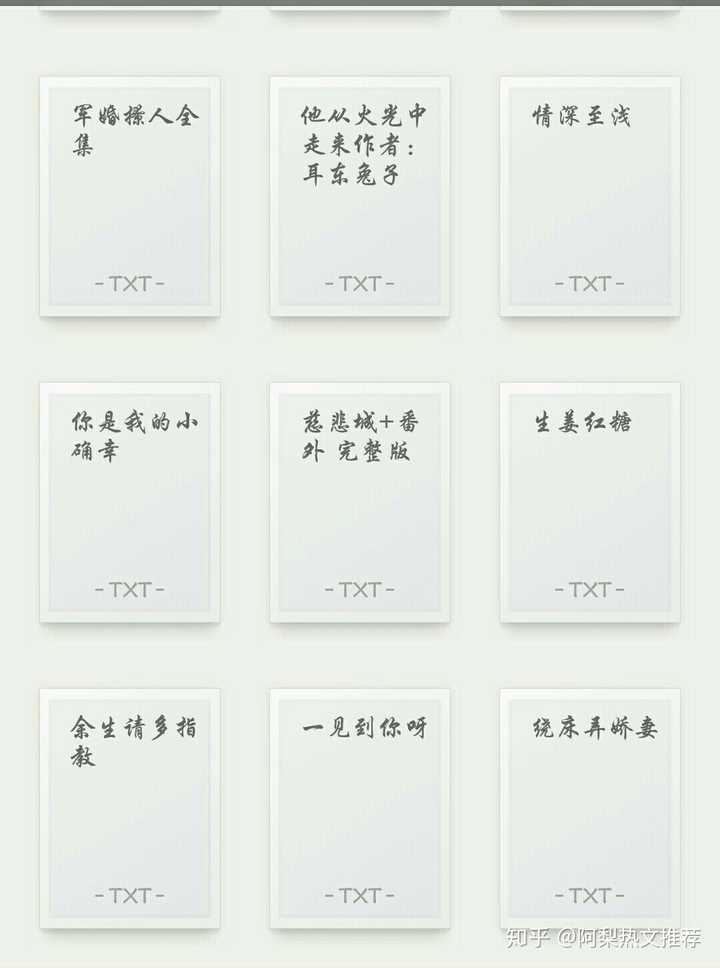Select the 绕床弄娇妻 book tile
The height and width of the screenshot is (968, 720).
[590, 809]
